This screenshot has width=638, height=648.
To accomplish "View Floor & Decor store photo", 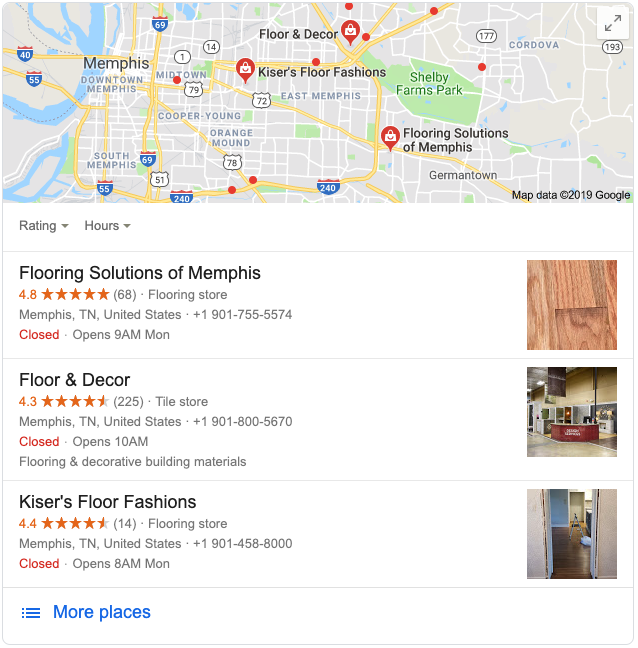I will pyautogui.click(x=572, y=412).
